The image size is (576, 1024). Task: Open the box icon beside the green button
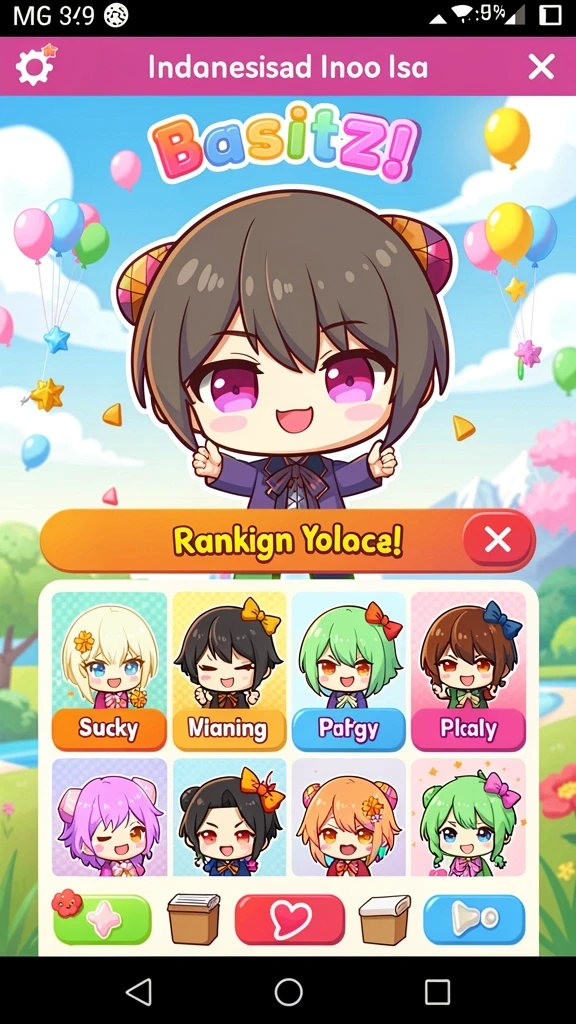tap(193, 918)
